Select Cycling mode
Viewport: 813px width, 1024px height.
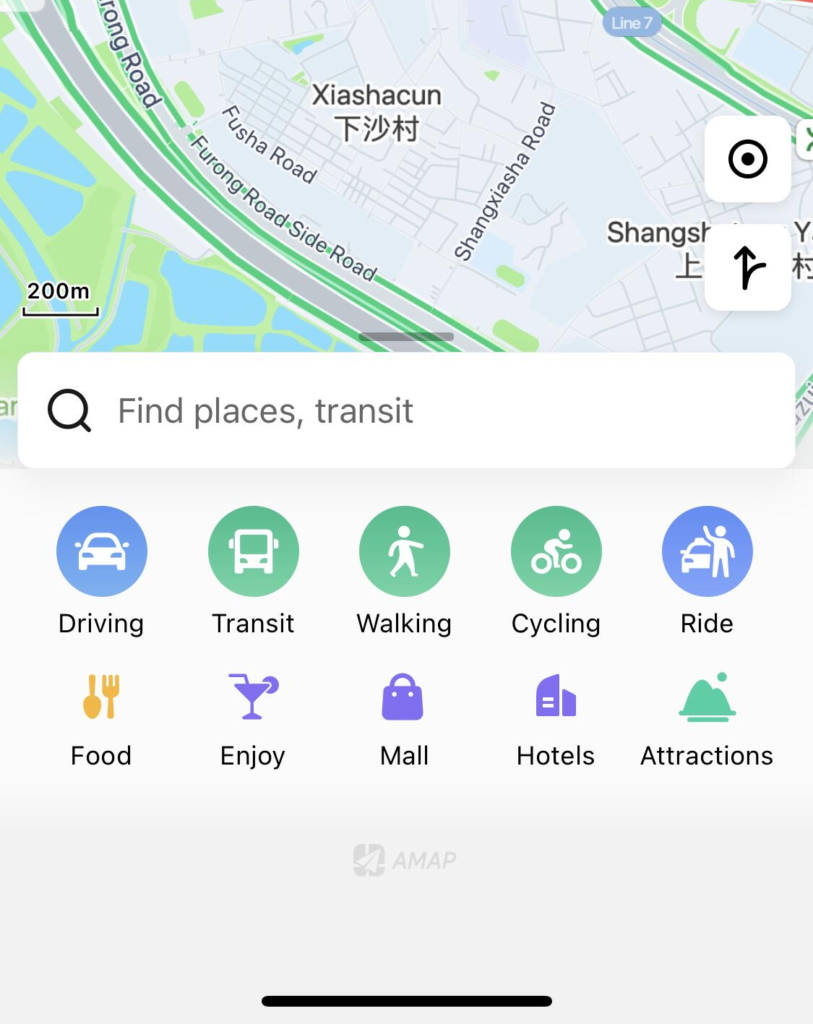click(556, 552)
